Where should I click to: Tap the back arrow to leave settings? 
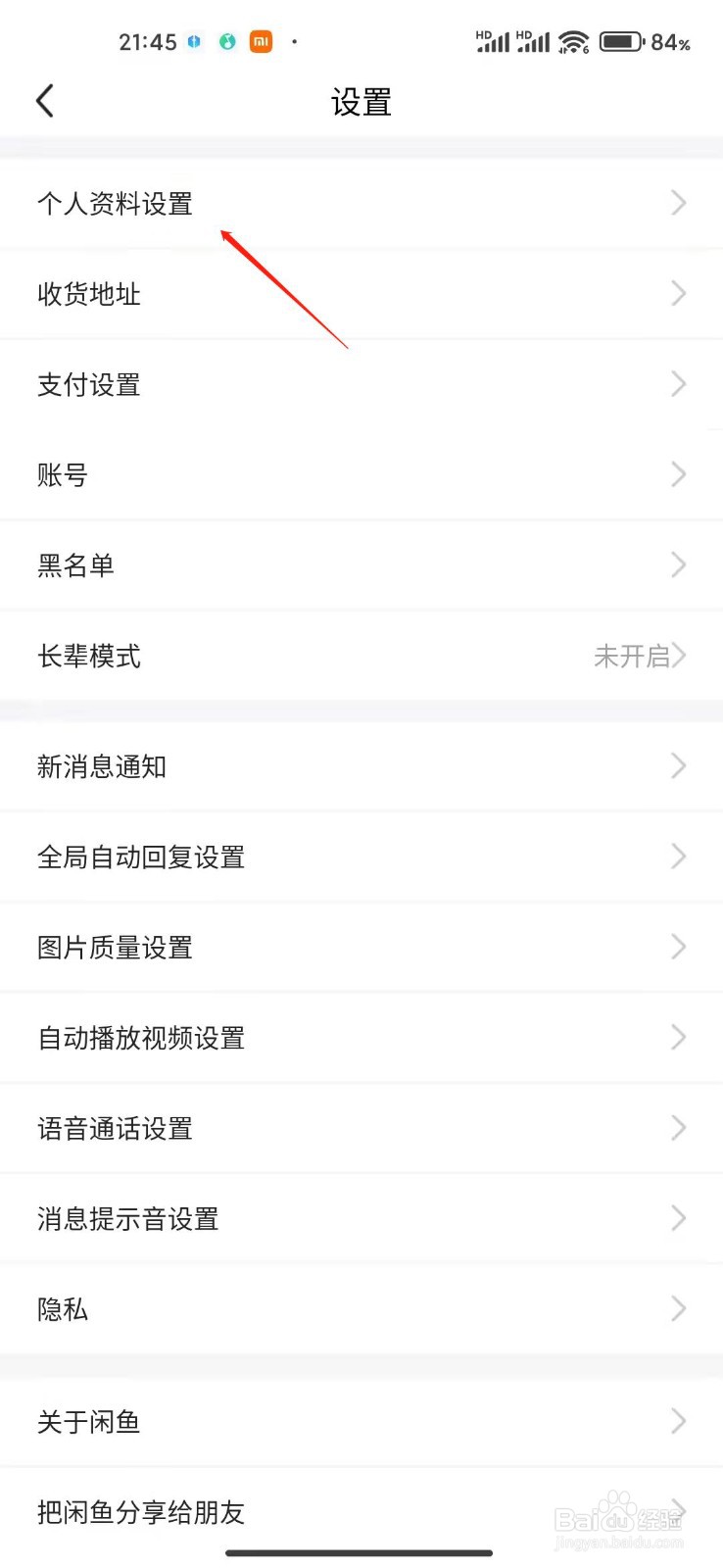(x=44, y=101)
